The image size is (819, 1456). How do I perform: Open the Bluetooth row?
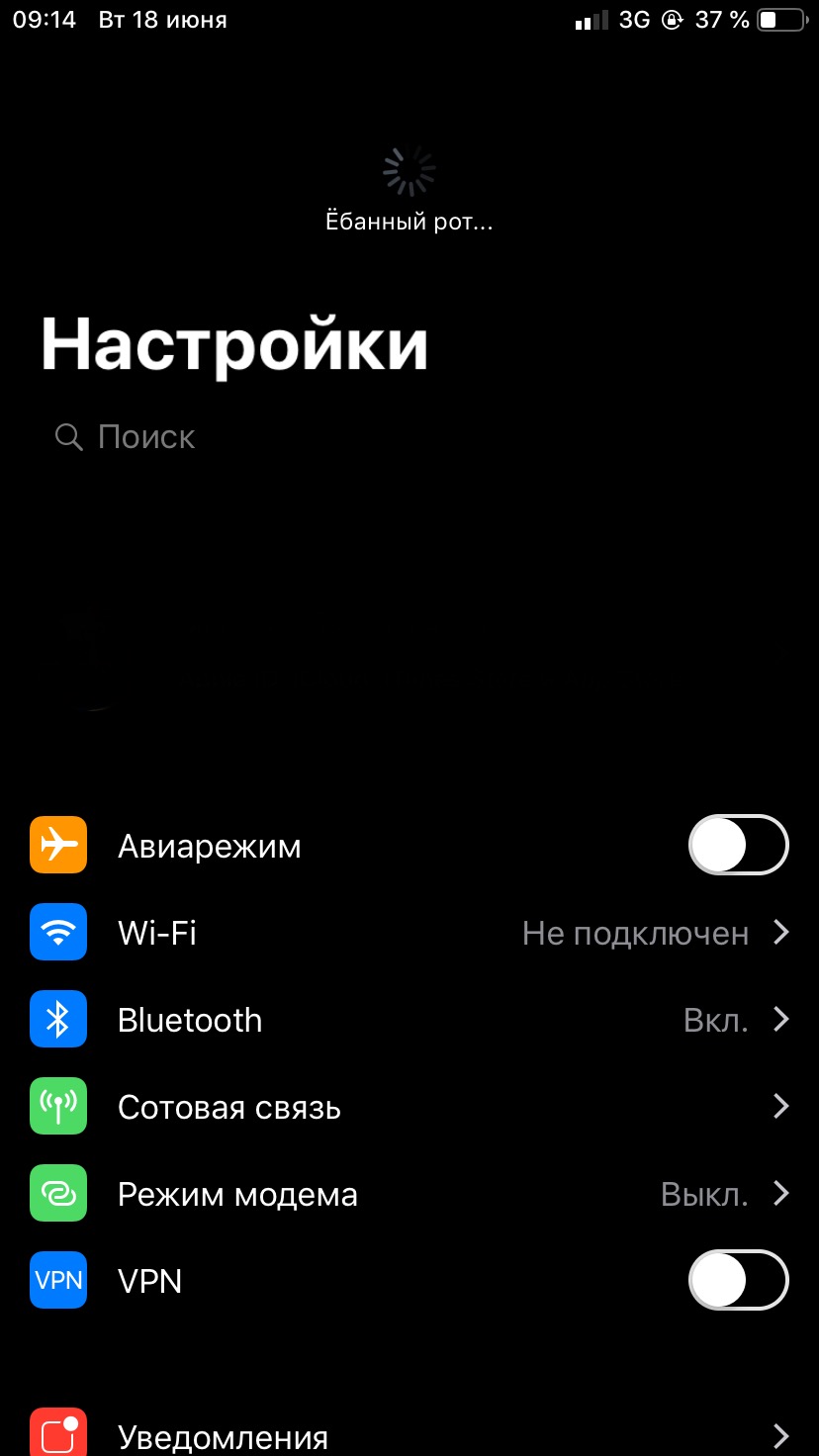(409, 1020)
